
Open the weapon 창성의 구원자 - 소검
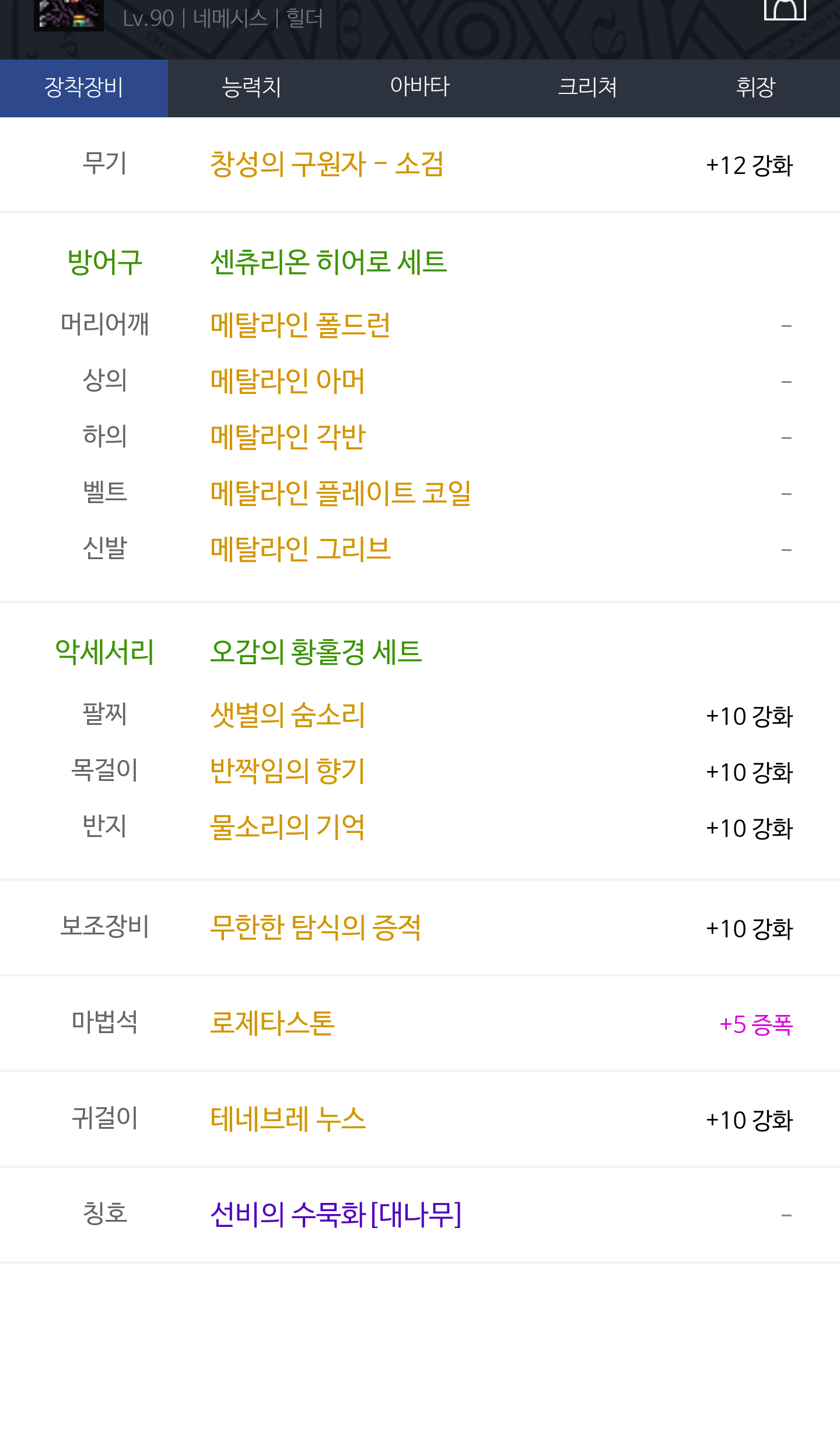pos(327,164)
